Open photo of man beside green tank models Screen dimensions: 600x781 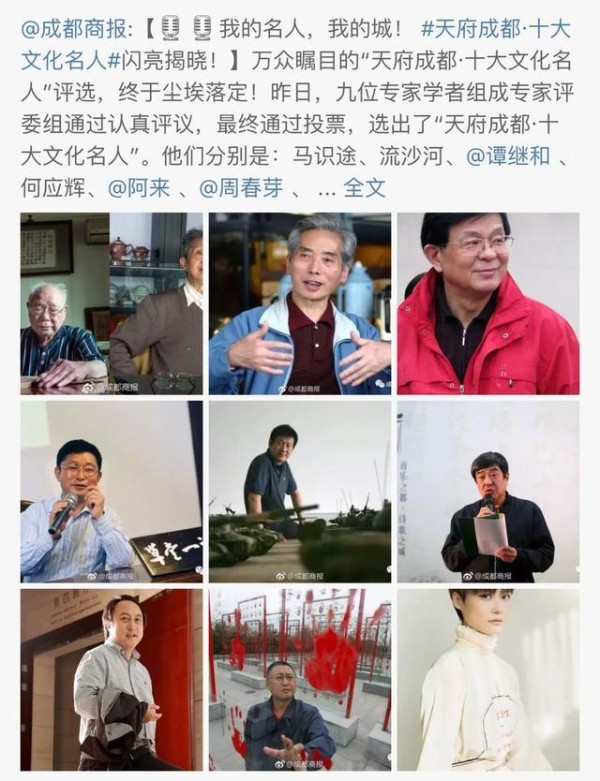click(x=300, y=491)
